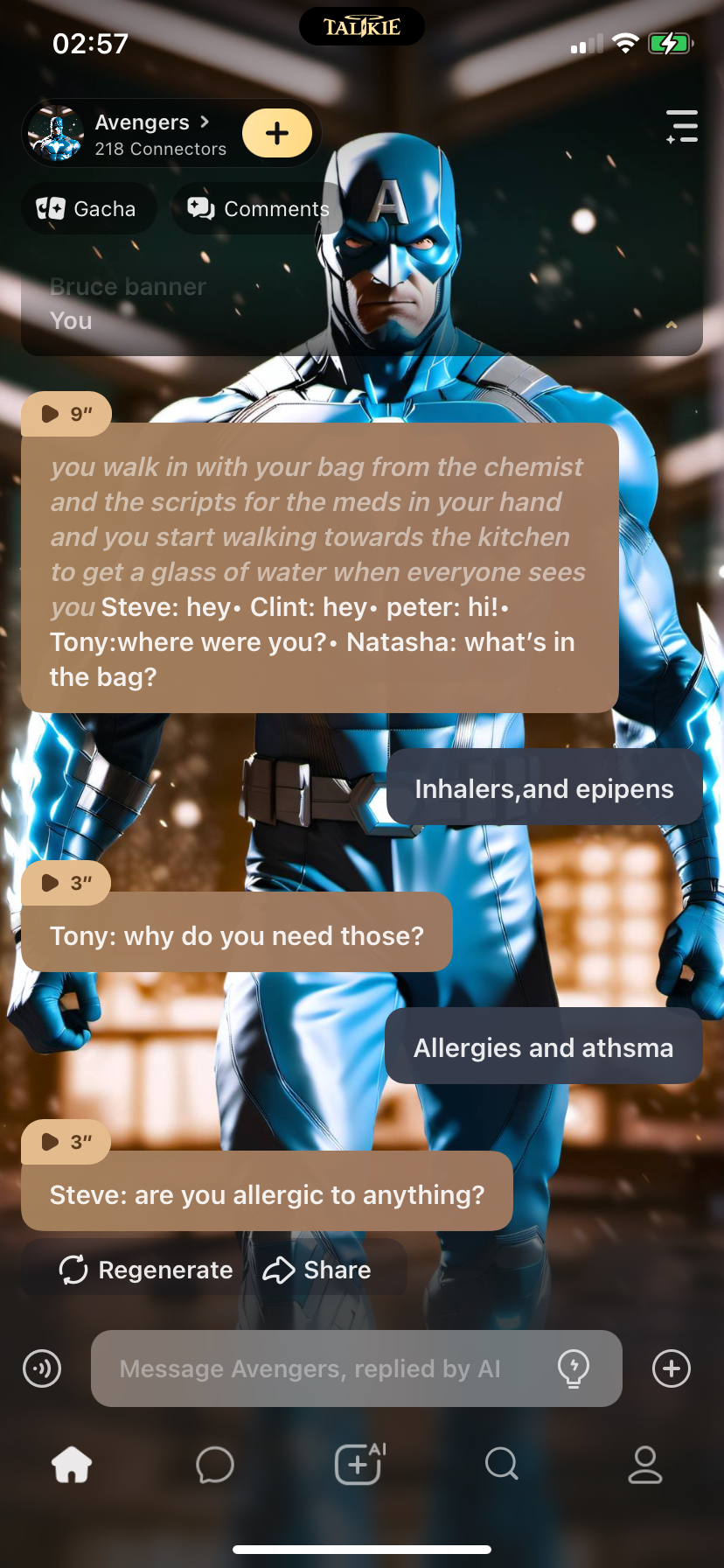Collapse the Bruce banner persona panel
This screenshot has height=1568, width=724.
pos(672,325)
